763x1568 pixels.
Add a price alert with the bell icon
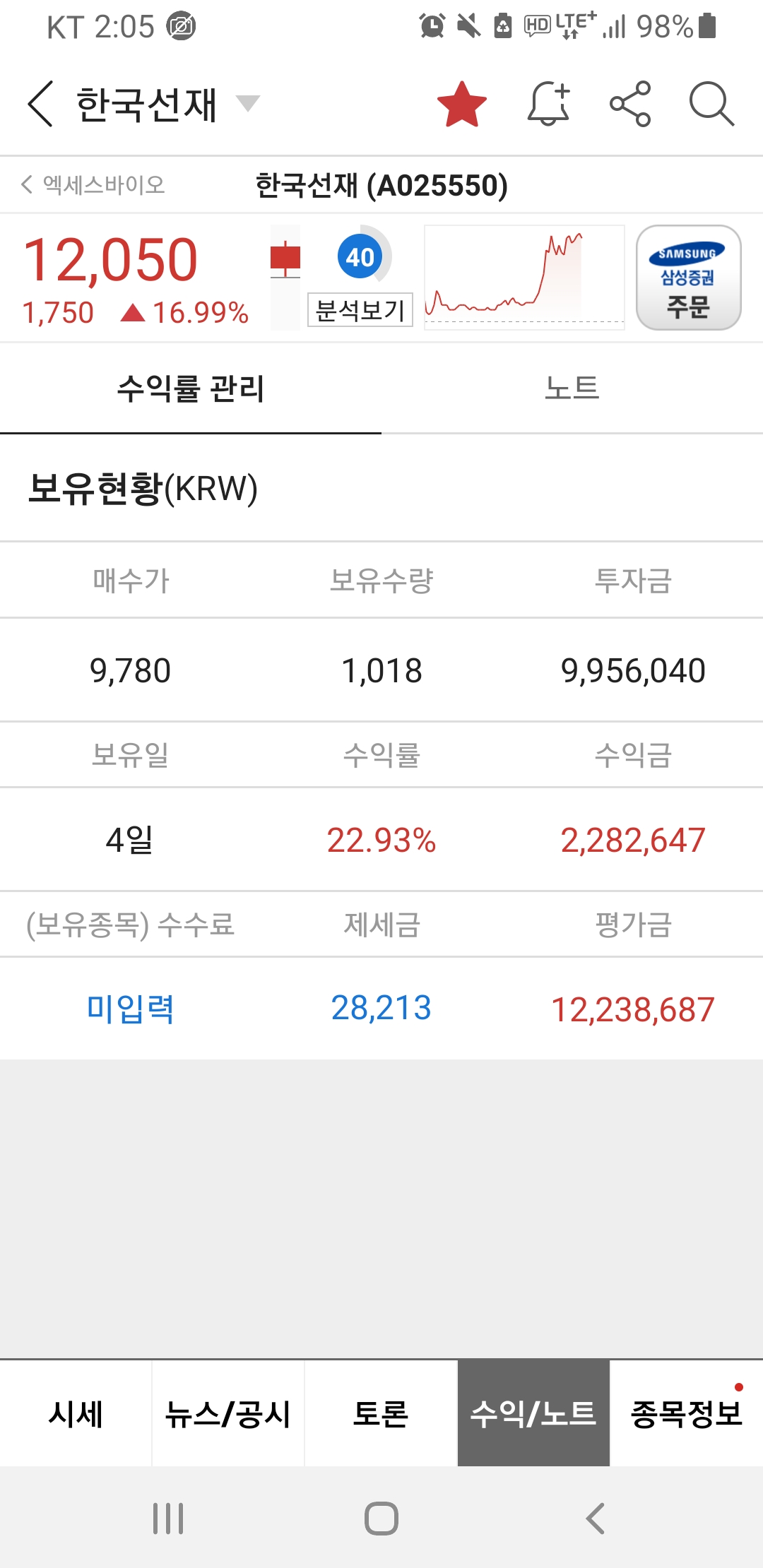[548, 104]
